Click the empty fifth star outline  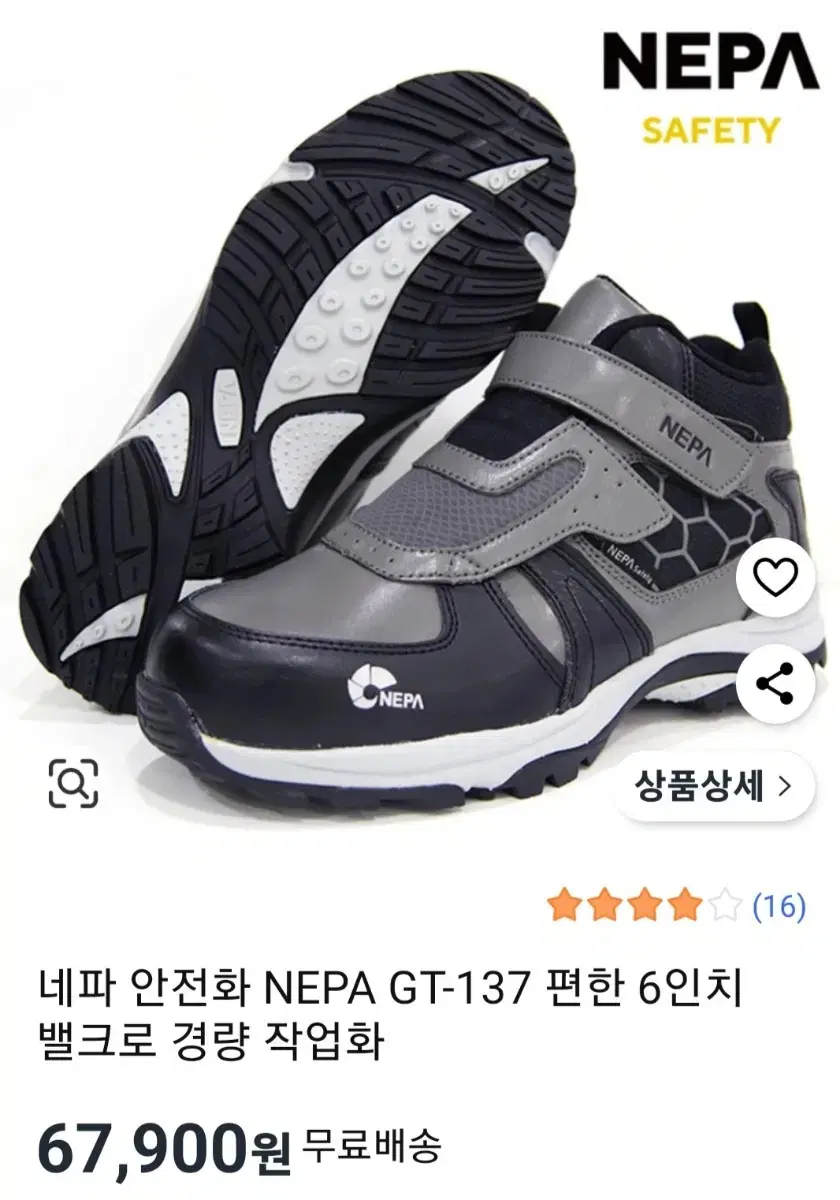(x=723, y=901)
